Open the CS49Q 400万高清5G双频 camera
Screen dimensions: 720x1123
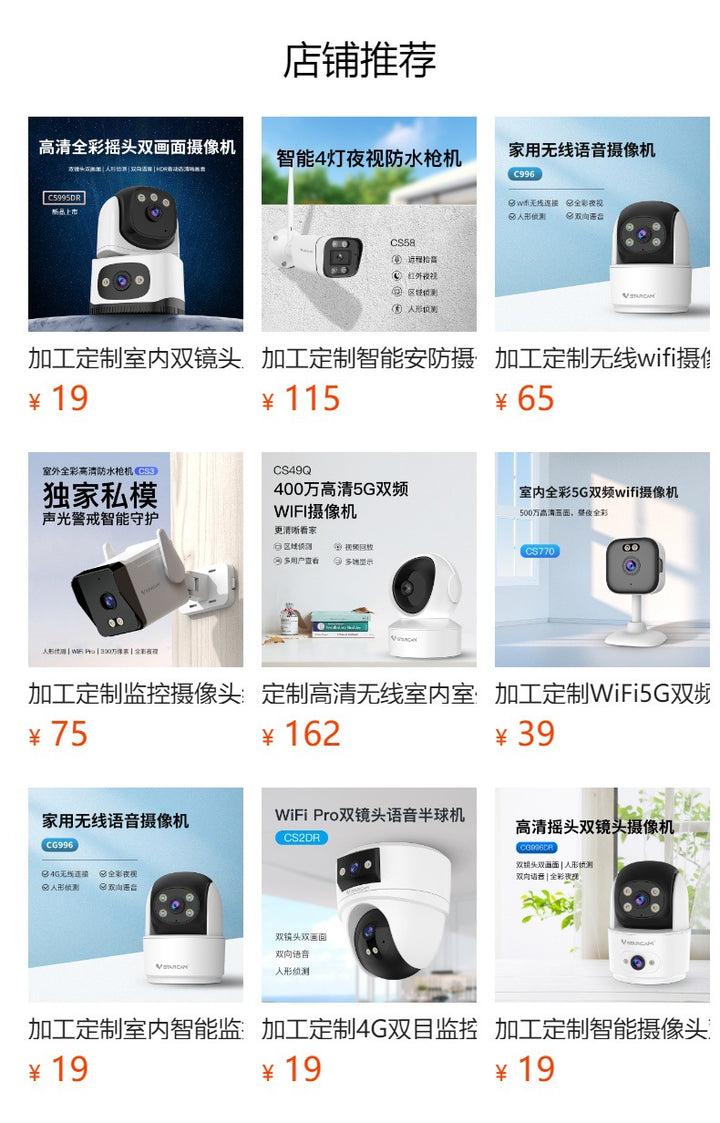[x=369, y=559]
